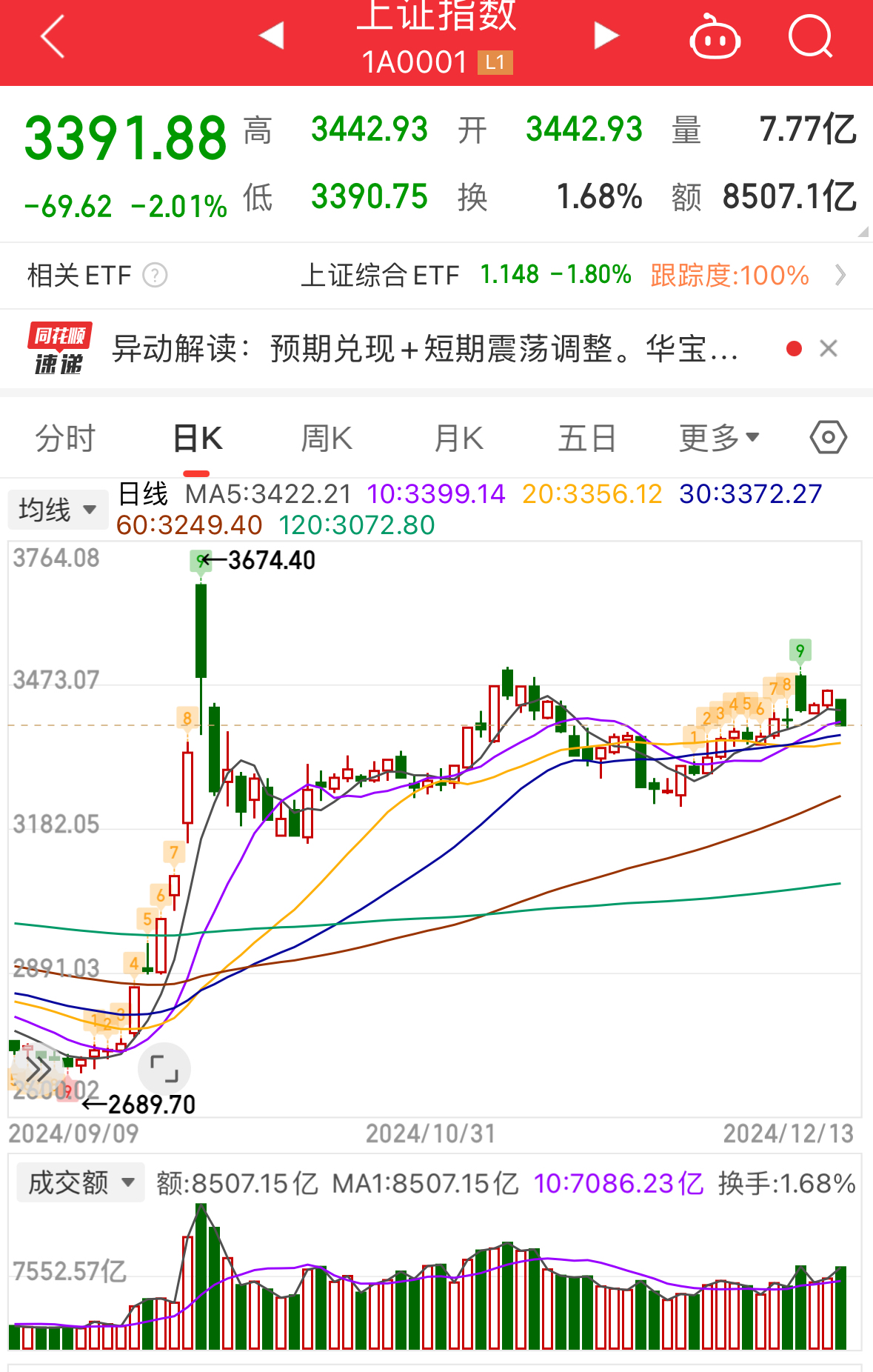Click the 同花顺速递 logo
Screen dimensions: 873x1372
58,347
